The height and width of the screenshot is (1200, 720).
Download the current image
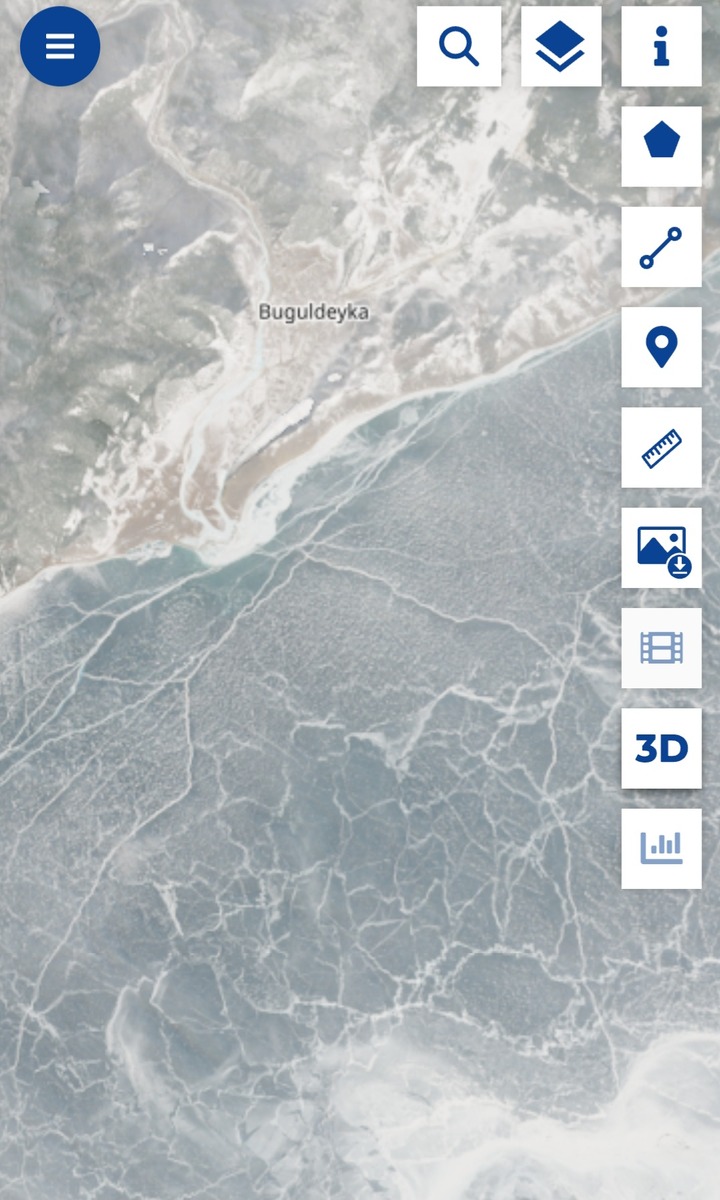pyautogui.click(x=661, y=548)
